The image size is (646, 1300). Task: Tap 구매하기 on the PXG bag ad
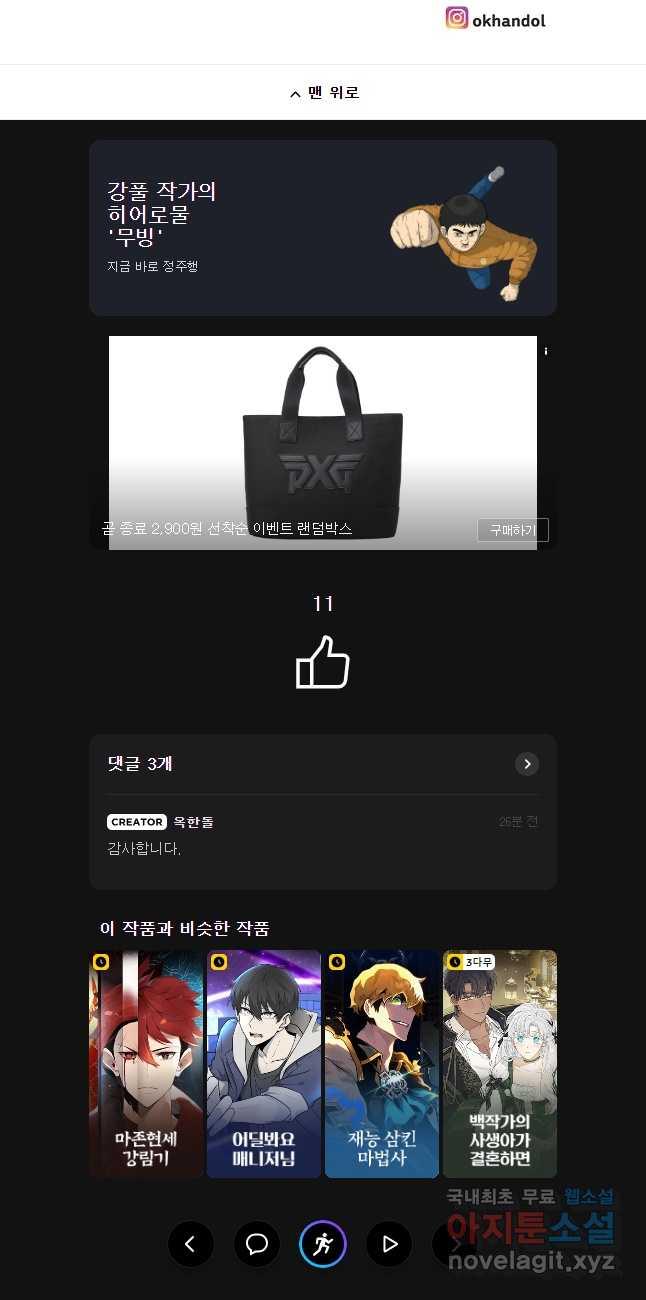[x=512, y=530]
